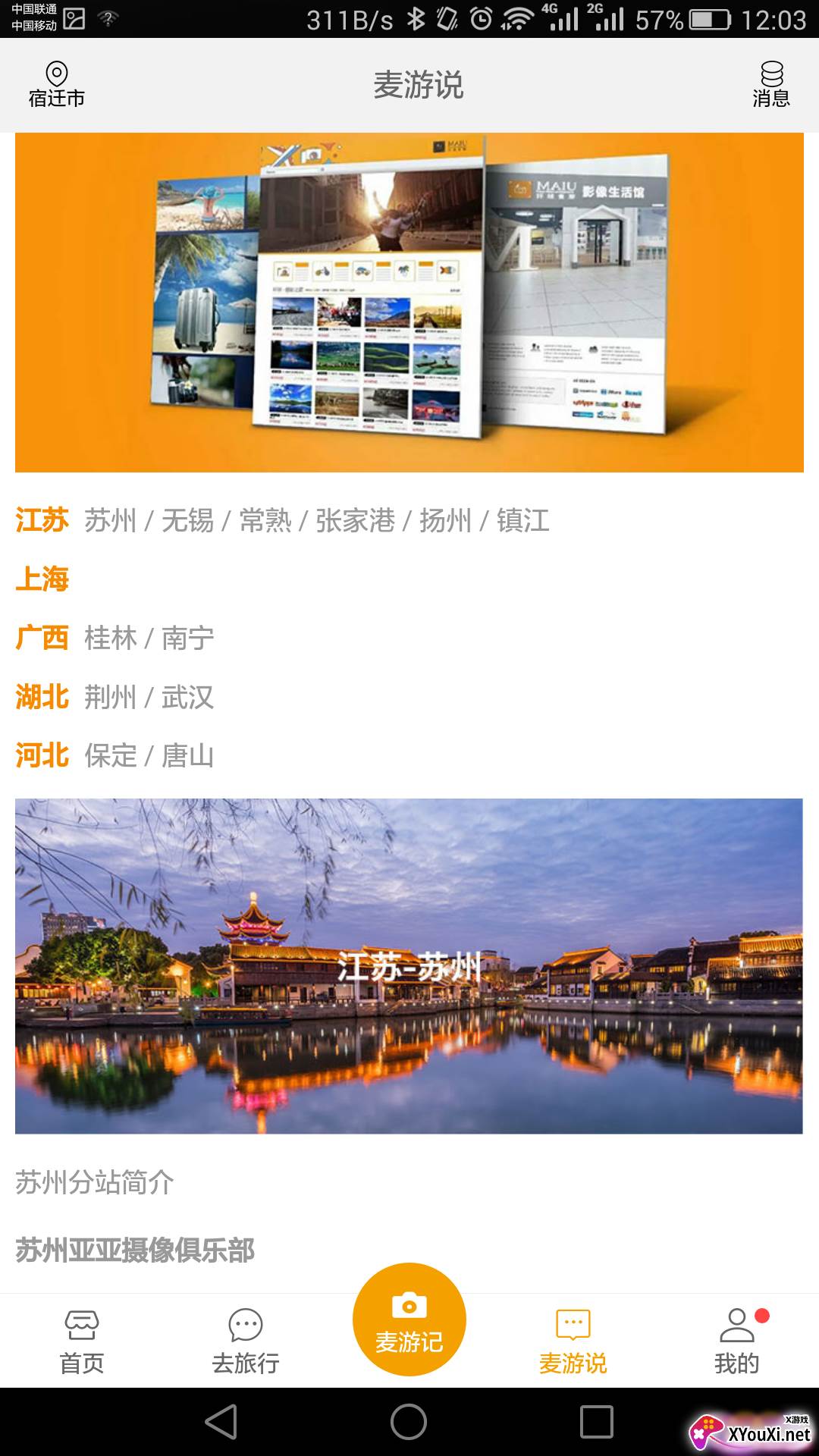Tap the 麦游记 camera button

coord(409,1319)
